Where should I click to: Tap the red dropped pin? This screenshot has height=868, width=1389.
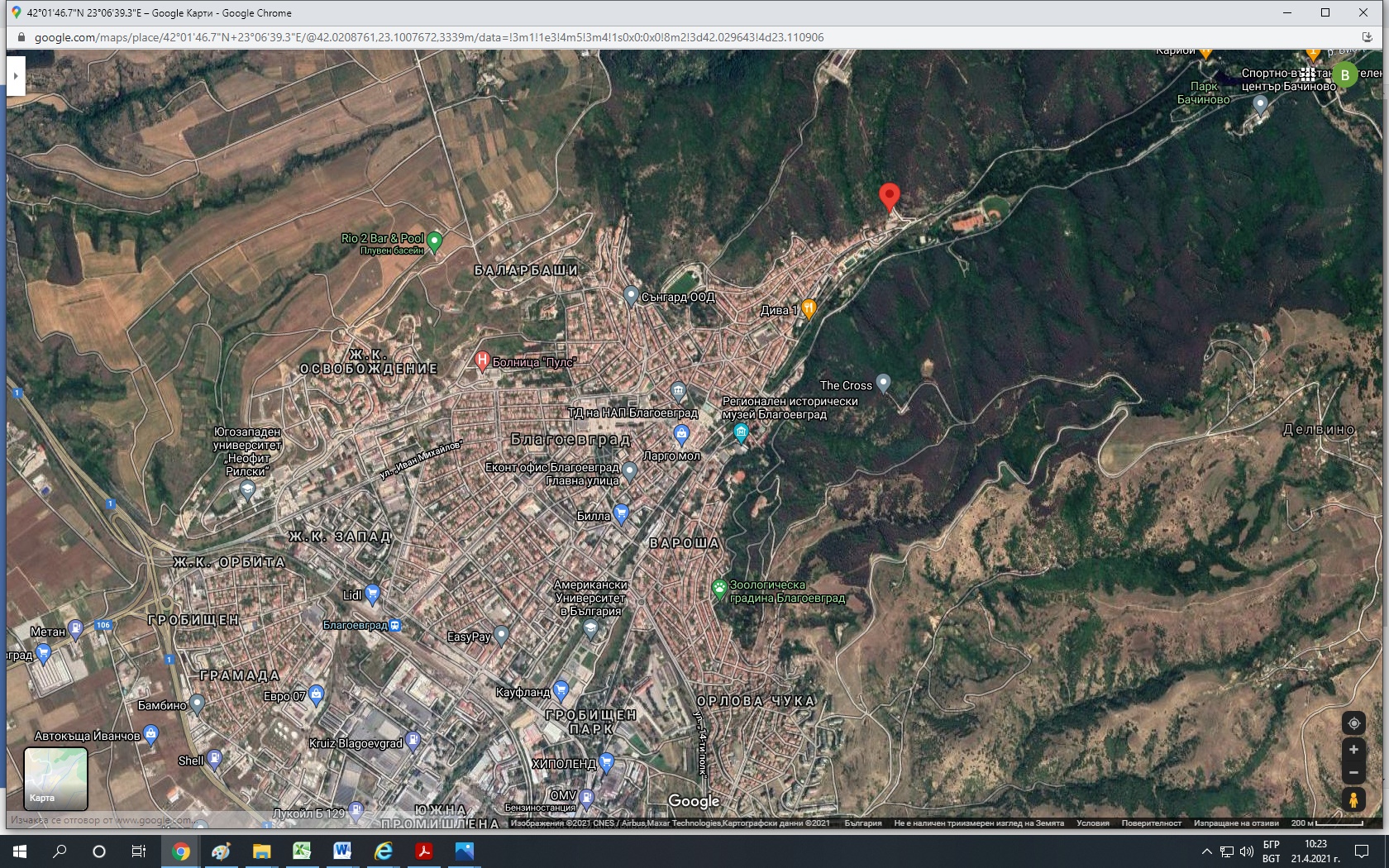[x=889, y=197]
